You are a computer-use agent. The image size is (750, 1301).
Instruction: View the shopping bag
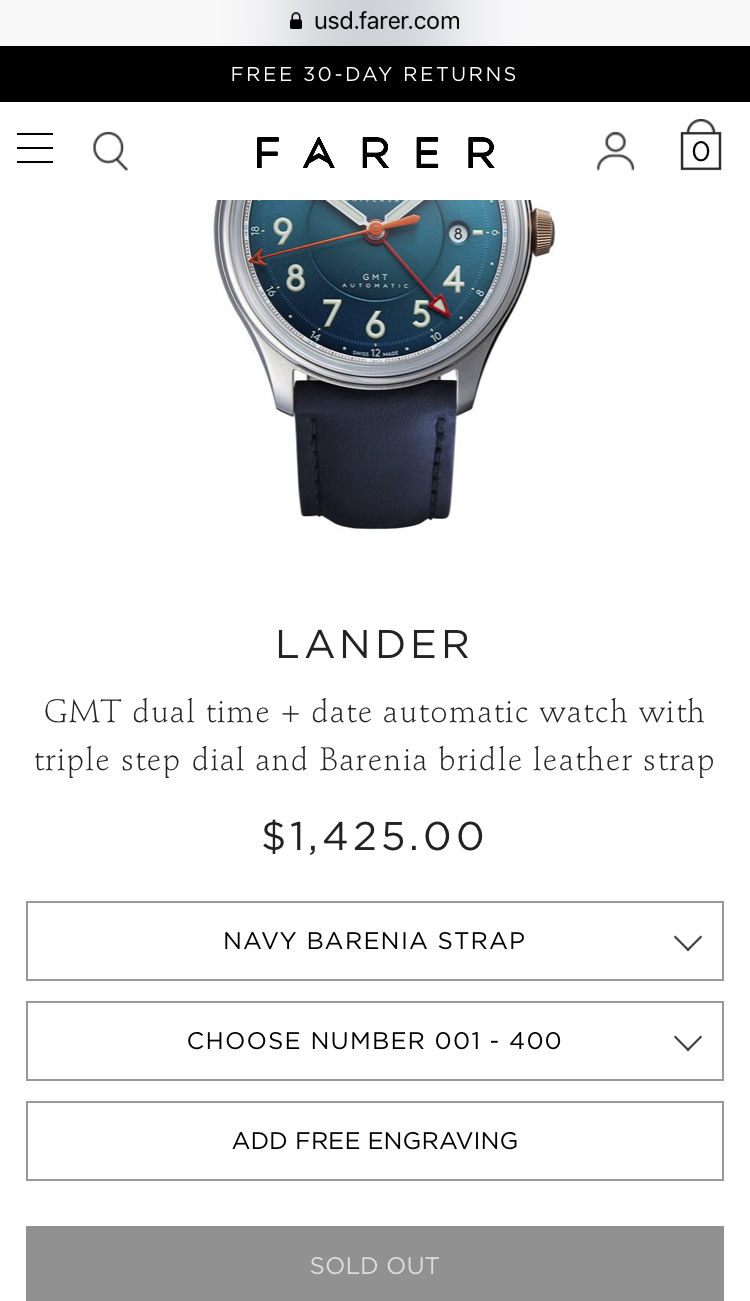(x=700, y=147)
